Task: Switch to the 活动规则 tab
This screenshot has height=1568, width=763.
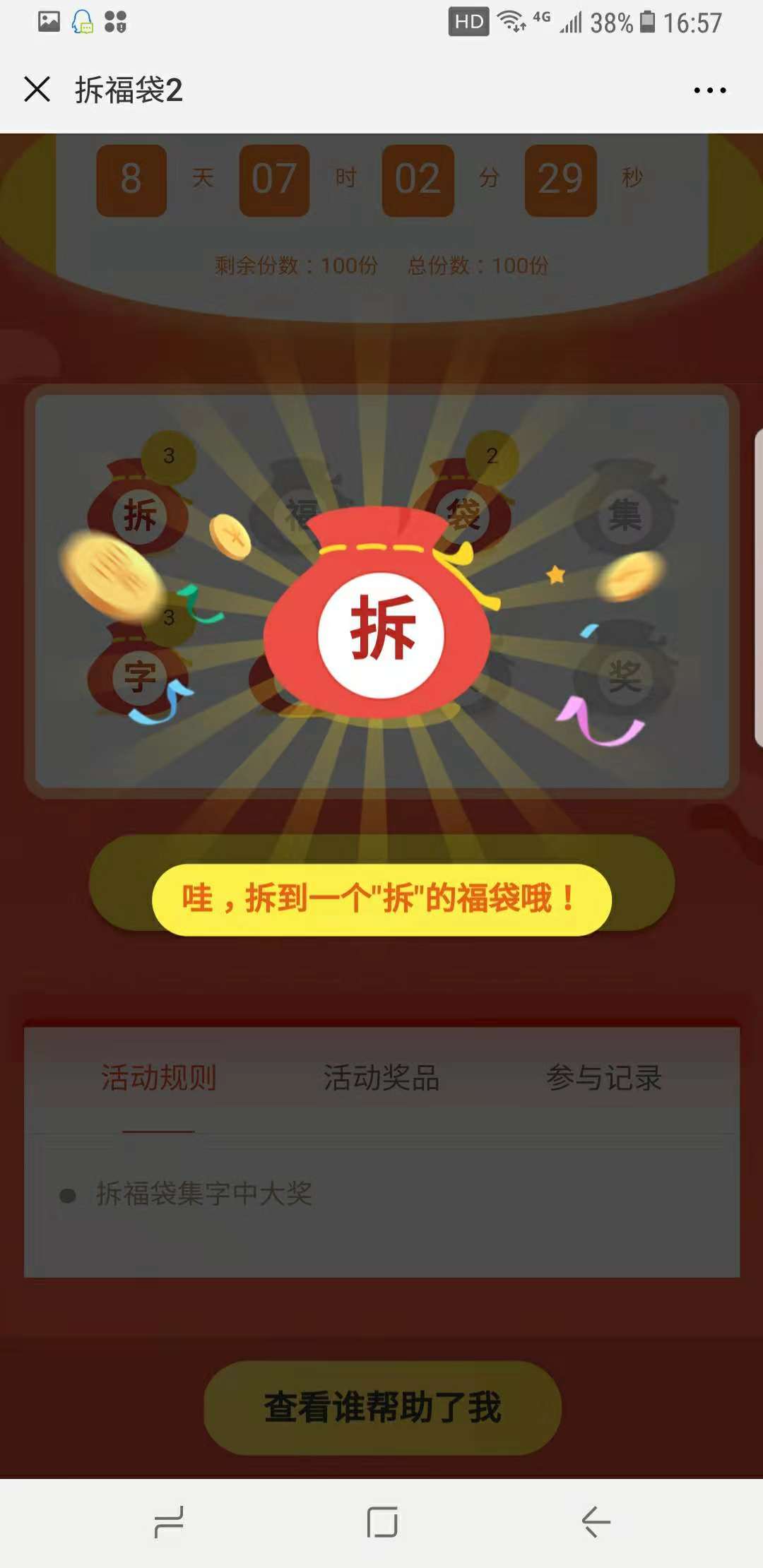Action: coord(158,1078)
